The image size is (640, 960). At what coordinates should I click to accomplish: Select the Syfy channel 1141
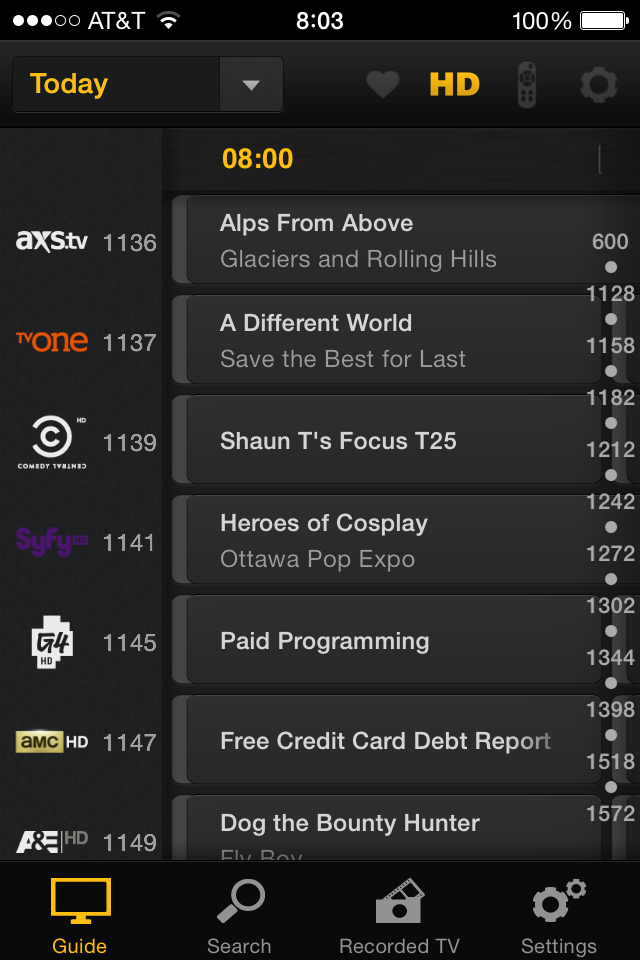(x=85, y=542)
